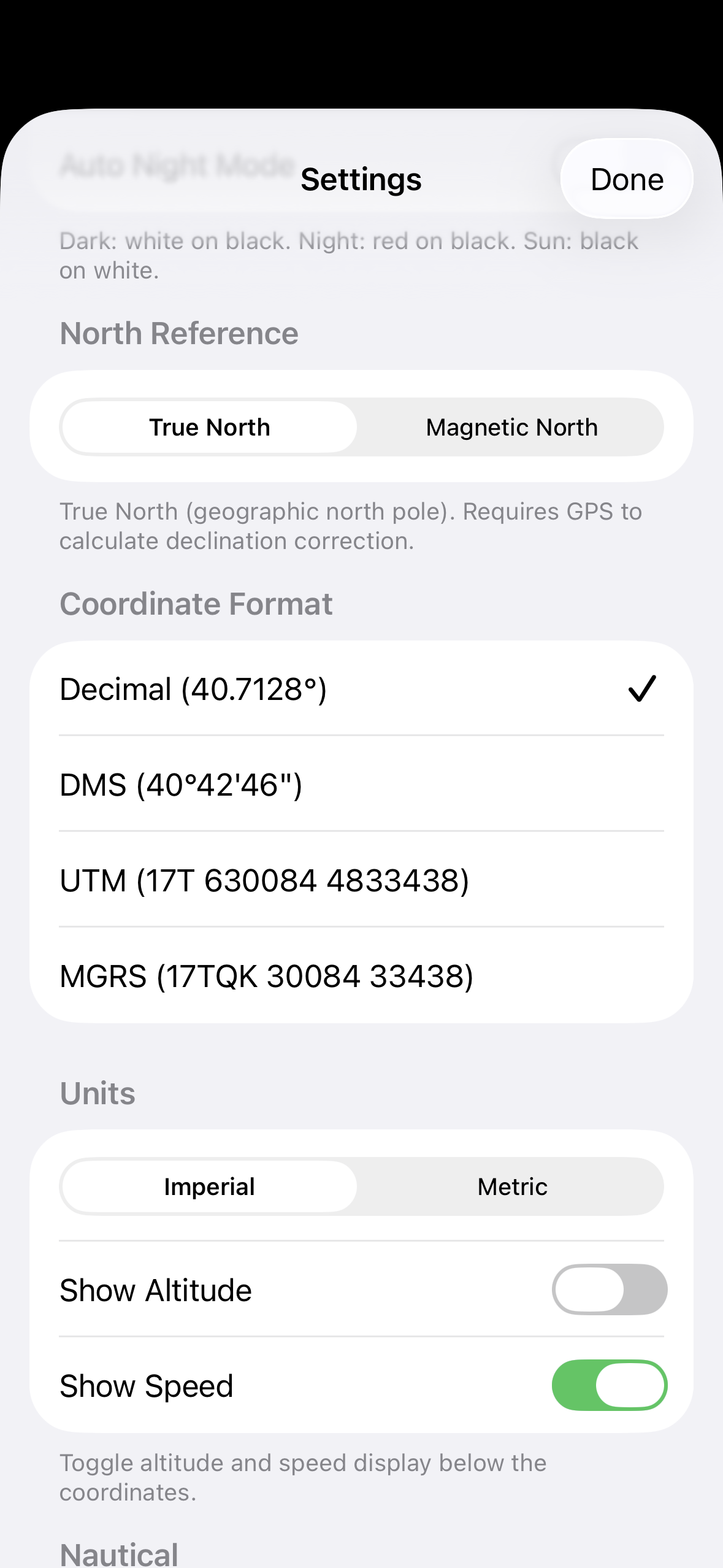The width and height of the screenshot is (723, 1568).
Task: Switch to Magnetic North reference
Action: pos(511,427)
